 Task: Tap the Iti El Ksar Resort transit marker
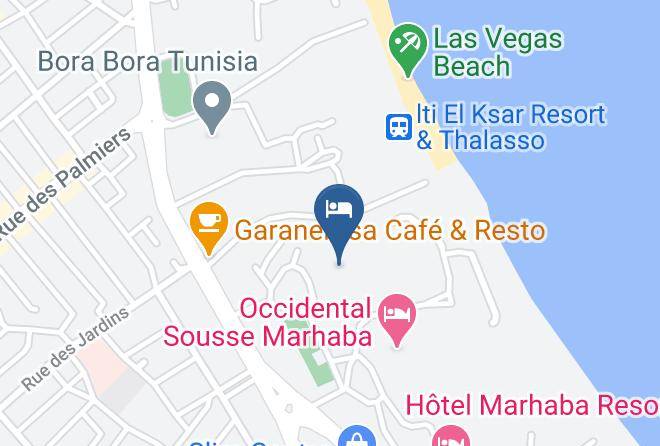pos(399,127)
